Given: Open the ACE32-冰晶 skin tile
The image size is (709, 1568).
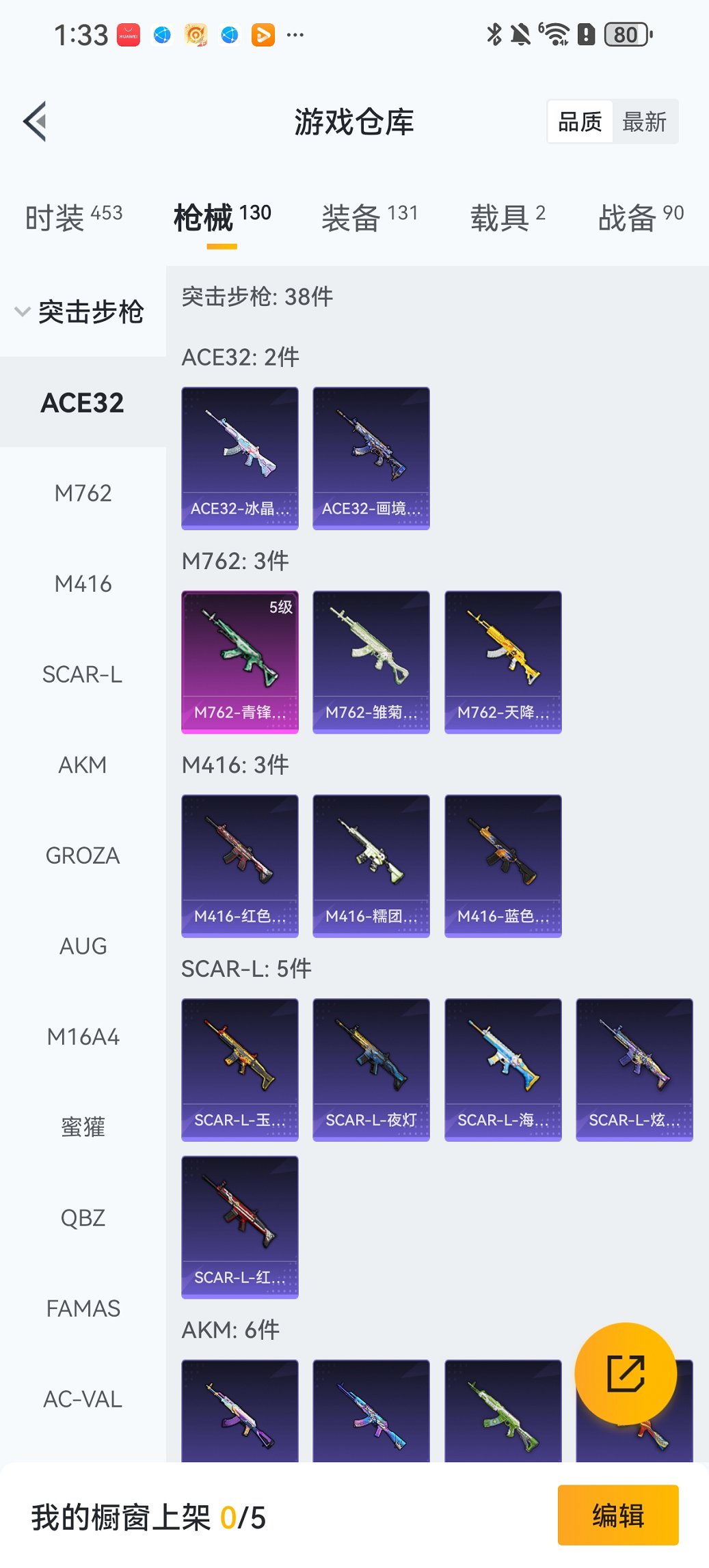Looking at the screenshot, I should coord(240,458).
